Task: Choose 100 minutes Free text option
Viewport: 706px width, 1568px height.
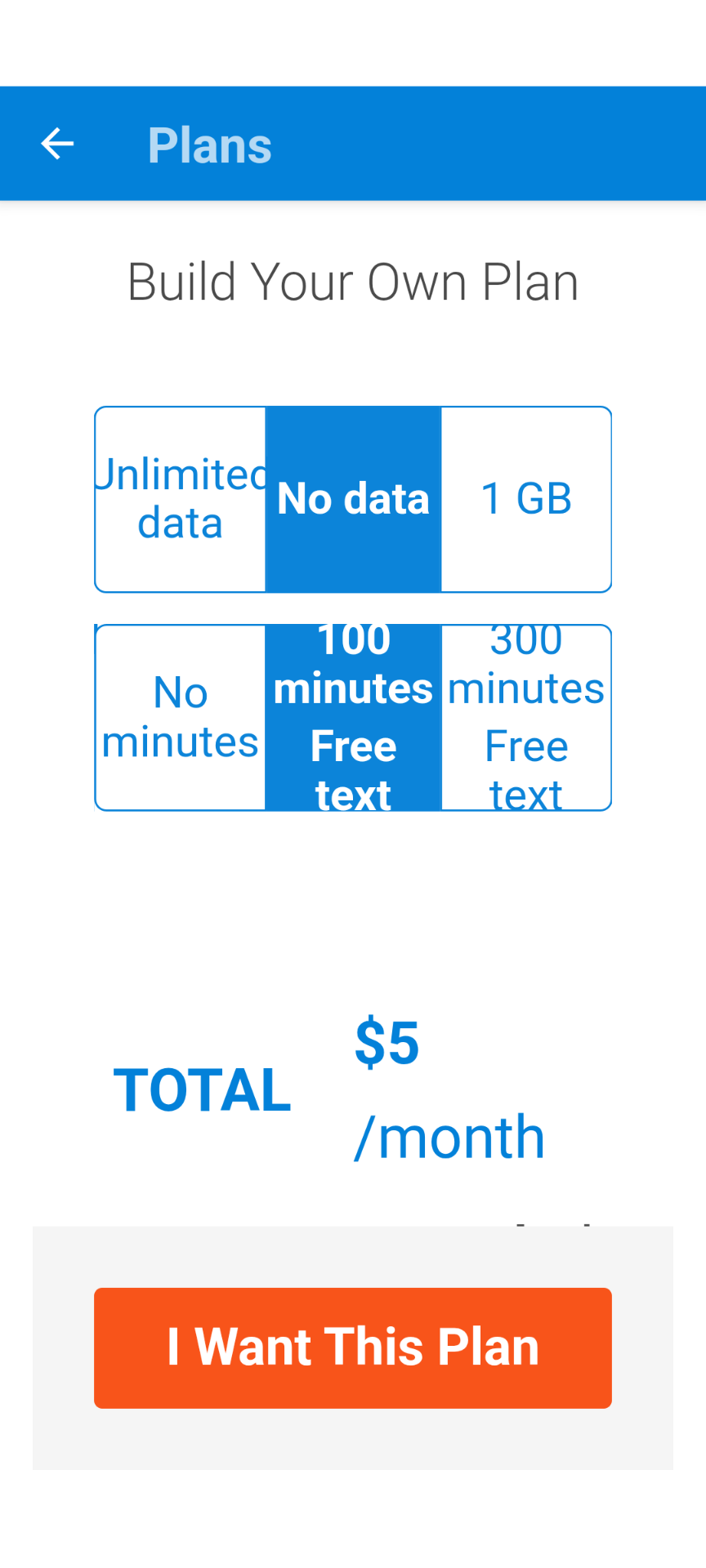Action: (x=353, y=718)
